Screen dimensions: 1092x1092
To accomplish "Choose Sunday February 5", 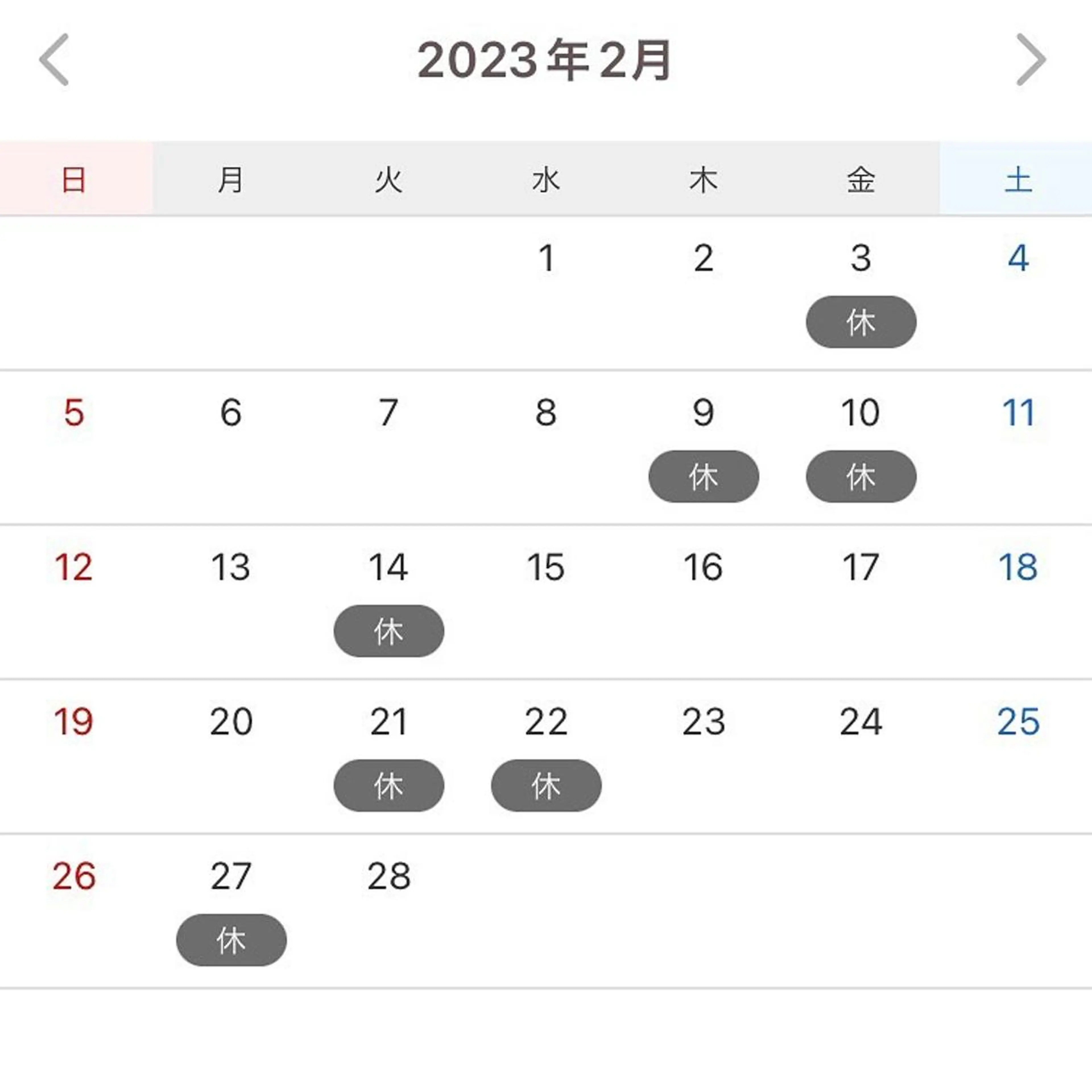I will coord(74,413).
